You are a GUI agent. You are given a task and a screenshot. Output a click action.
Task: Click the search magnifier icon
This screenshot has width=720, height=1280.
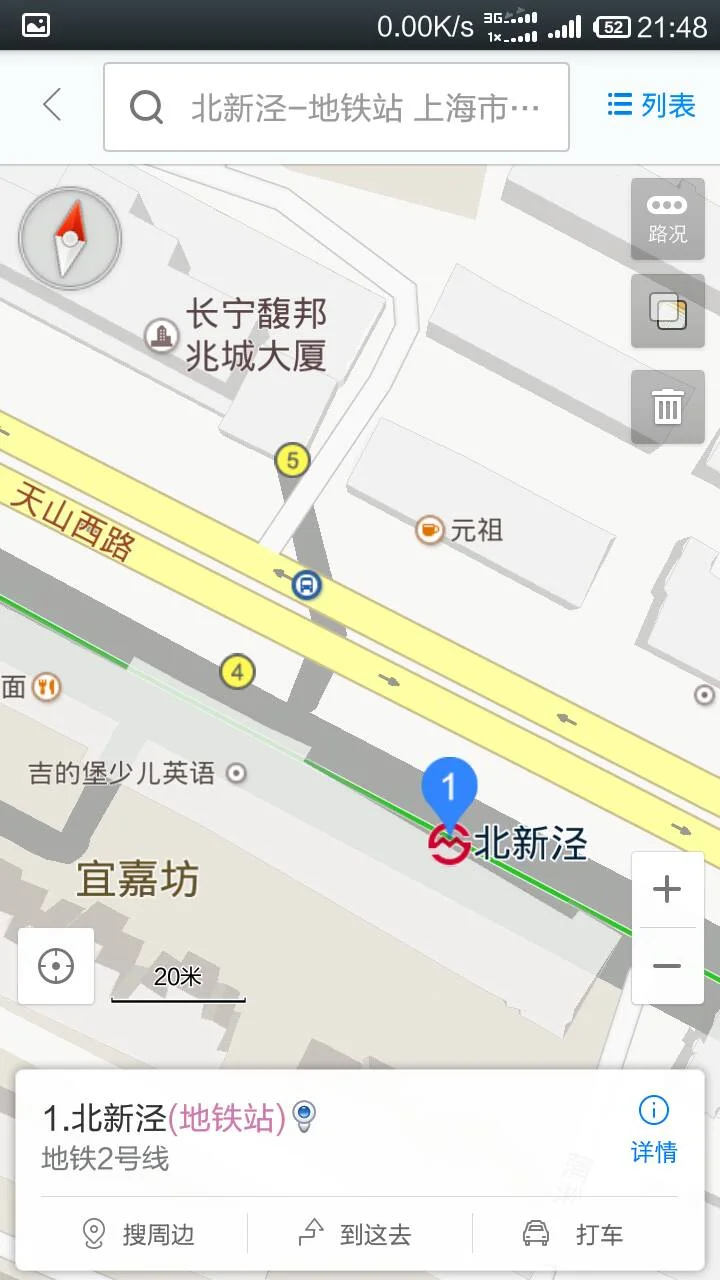[x=147, y=106]
